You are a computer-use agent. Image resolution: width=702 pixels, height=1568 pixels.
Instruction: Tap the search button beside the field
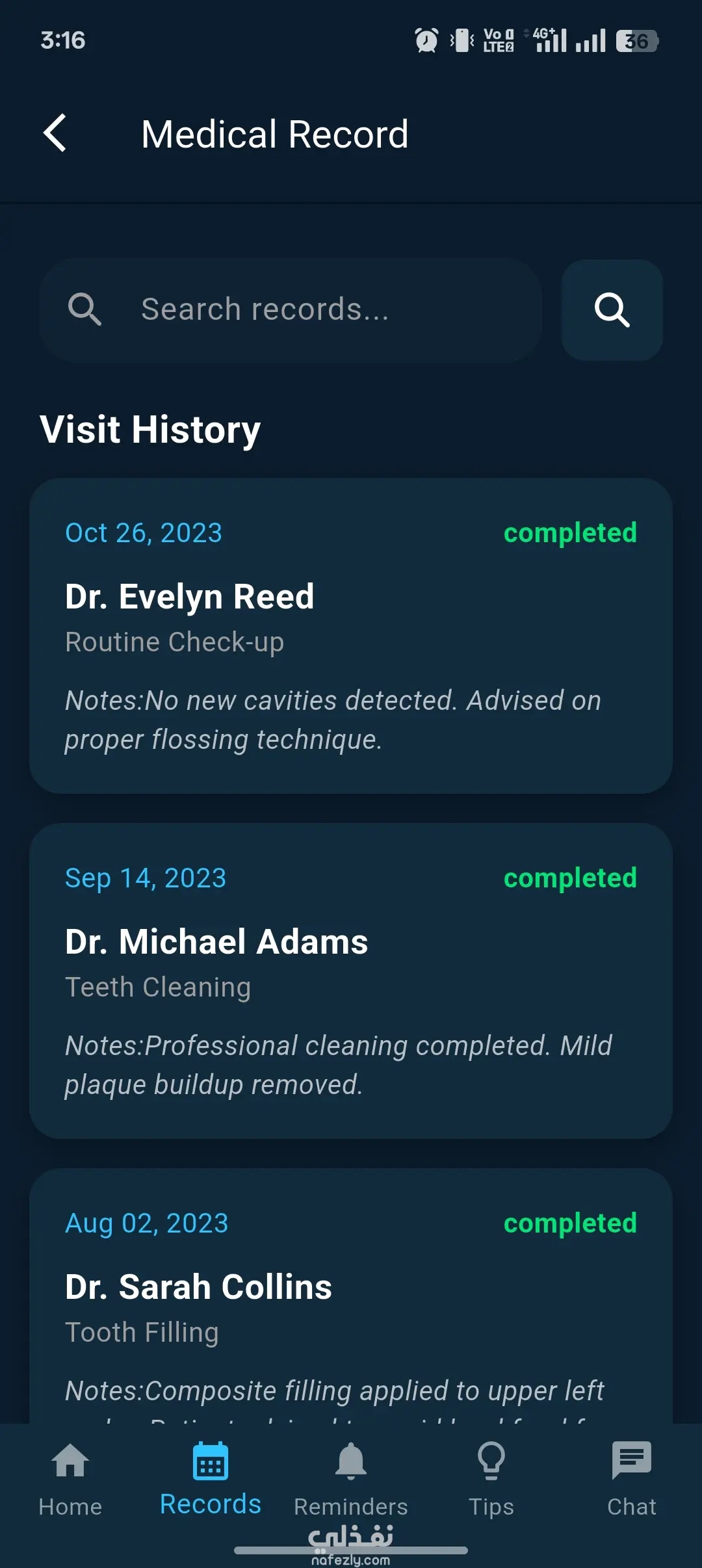pyautogui.click(x=612, y=309)
